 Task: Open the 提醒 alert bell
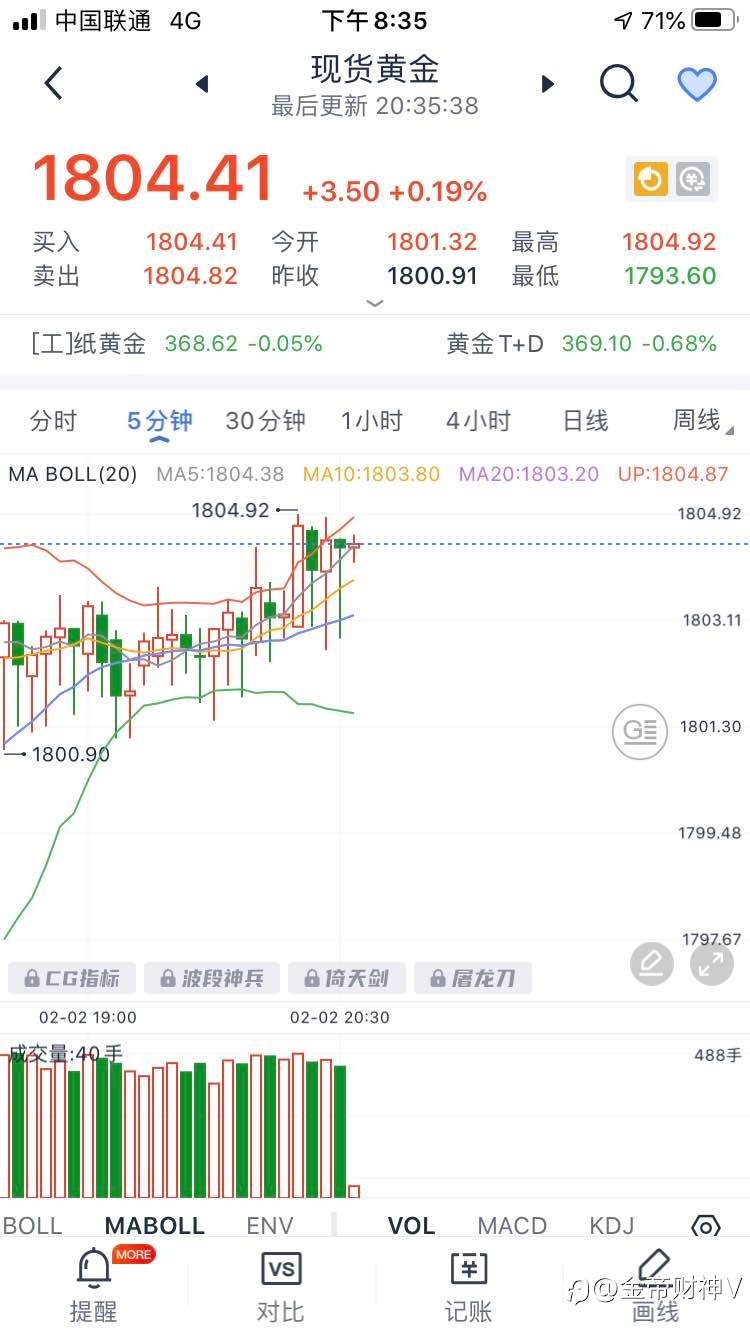point(94,1286)
